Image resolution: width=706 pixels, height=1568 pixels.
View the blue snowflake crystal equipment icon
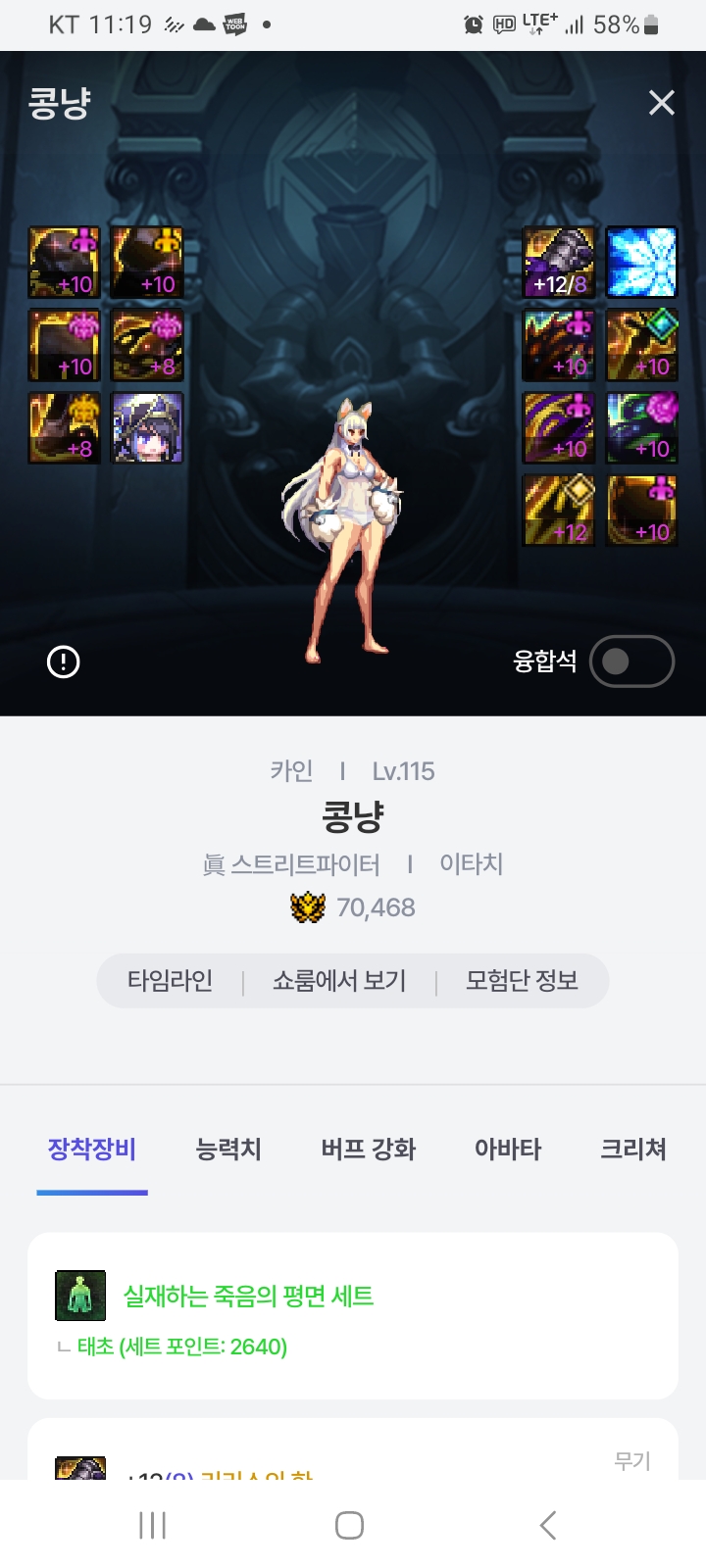point(641,263)
